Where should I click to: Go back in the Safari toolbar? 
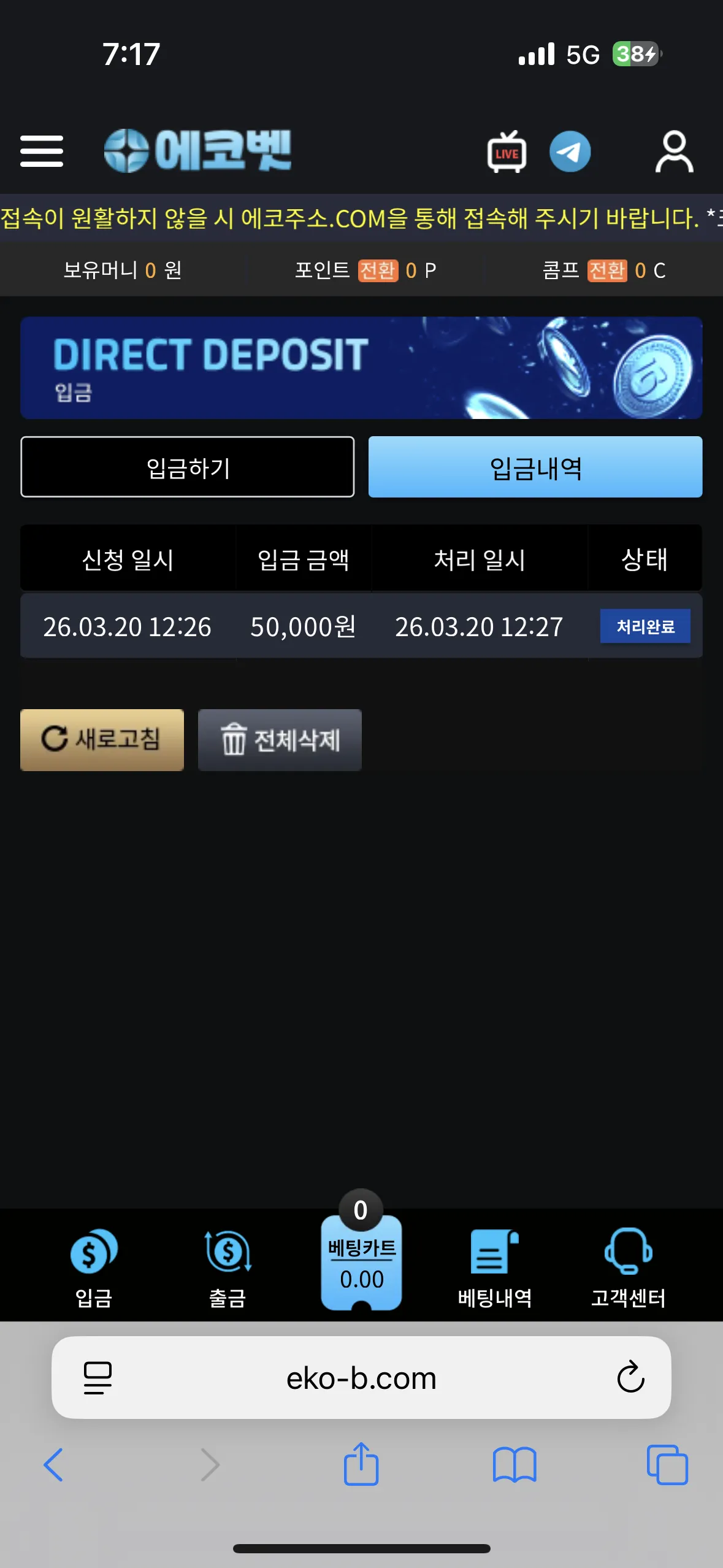53,1465
